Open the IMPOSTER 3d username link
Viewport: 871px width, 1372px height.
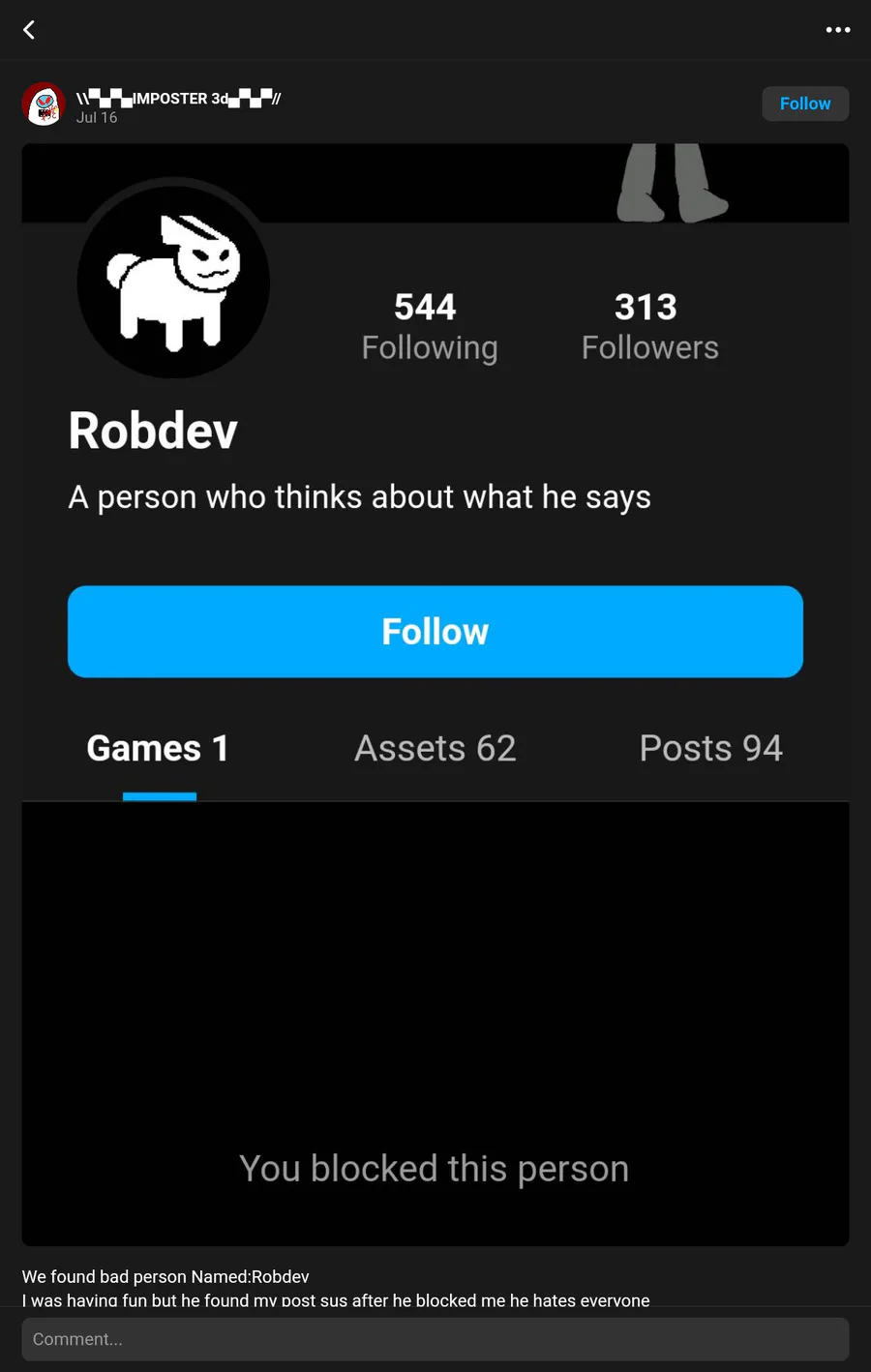pyautogui.click(x=179, y=98)
